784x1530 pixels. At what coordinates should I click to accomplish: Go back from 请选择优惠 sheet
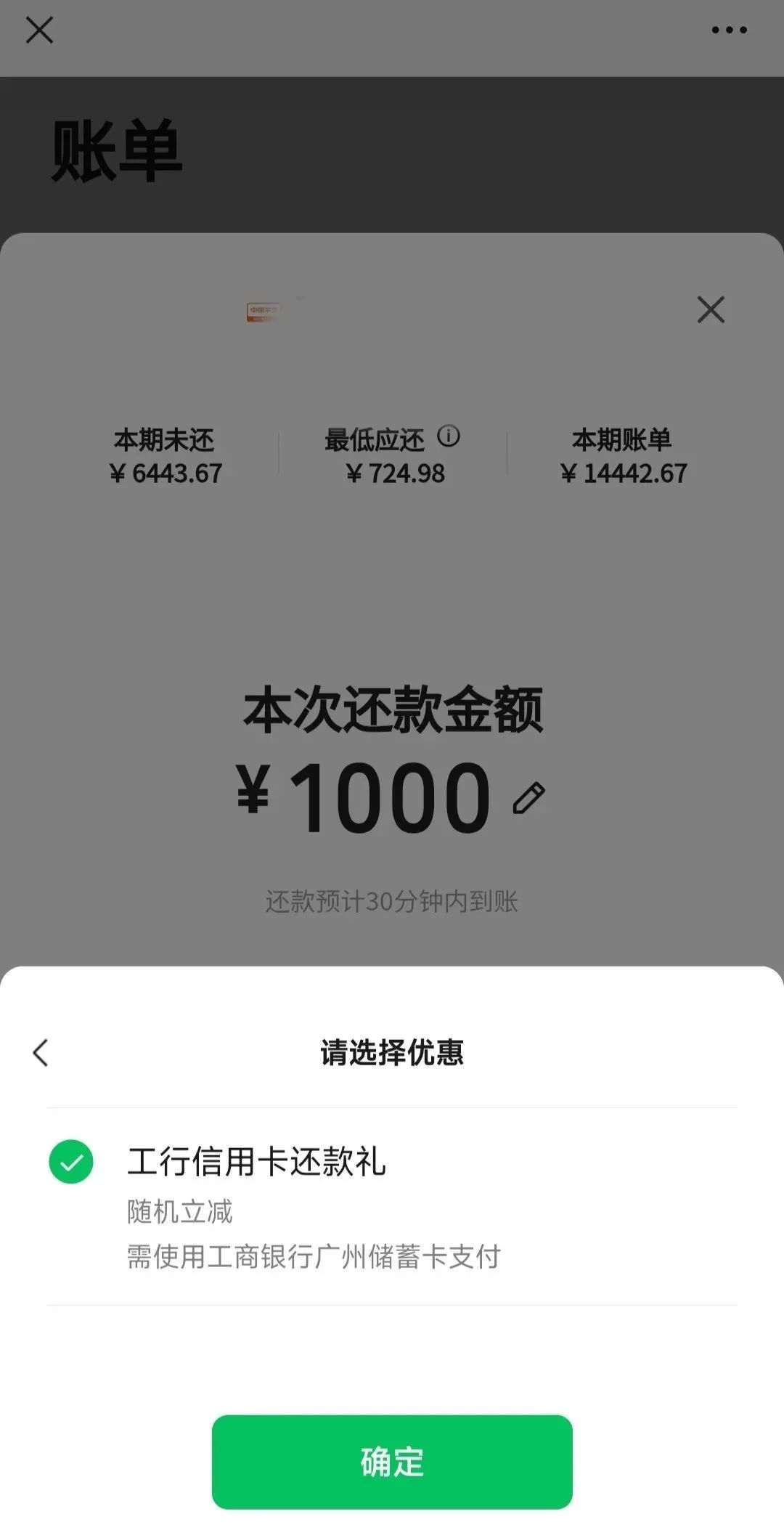pos(41,1052)
